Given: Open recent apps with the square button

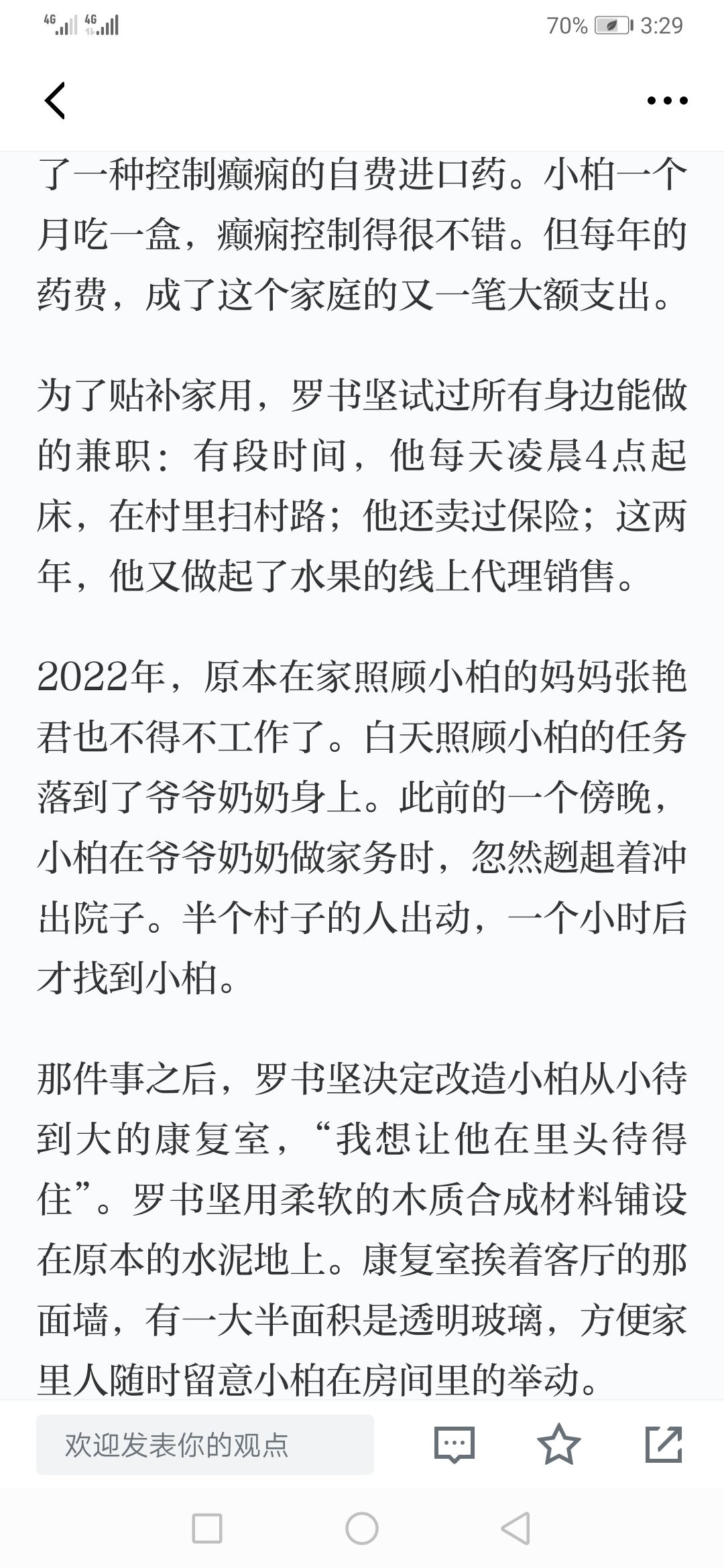Looking at the screenshot, I should pyautogui.click(x=207, y=1528).
